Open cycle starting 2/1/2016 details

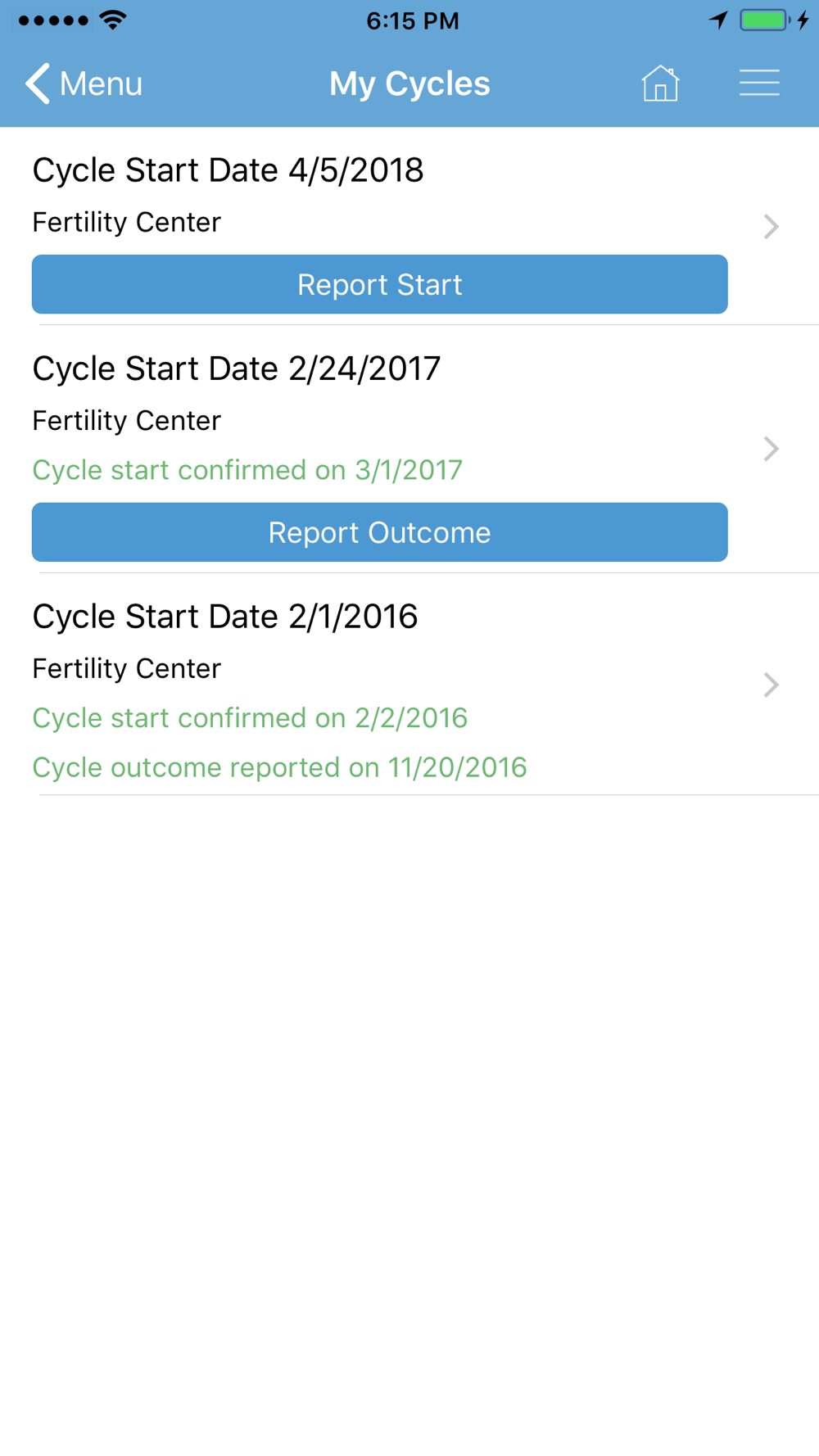coord(409,685)
